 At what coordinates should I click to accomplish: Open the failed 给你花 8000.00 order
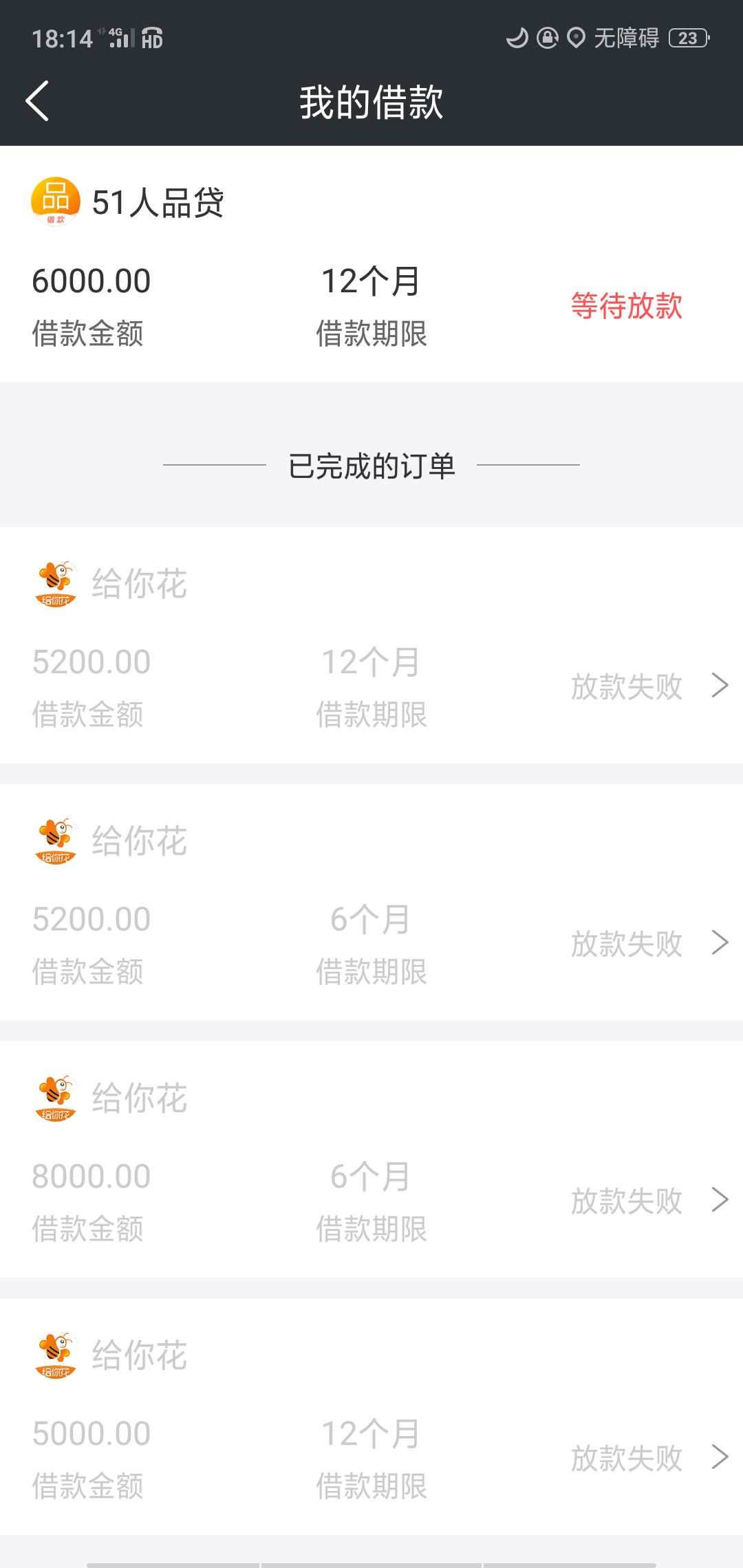click(x=371, y=1159)
